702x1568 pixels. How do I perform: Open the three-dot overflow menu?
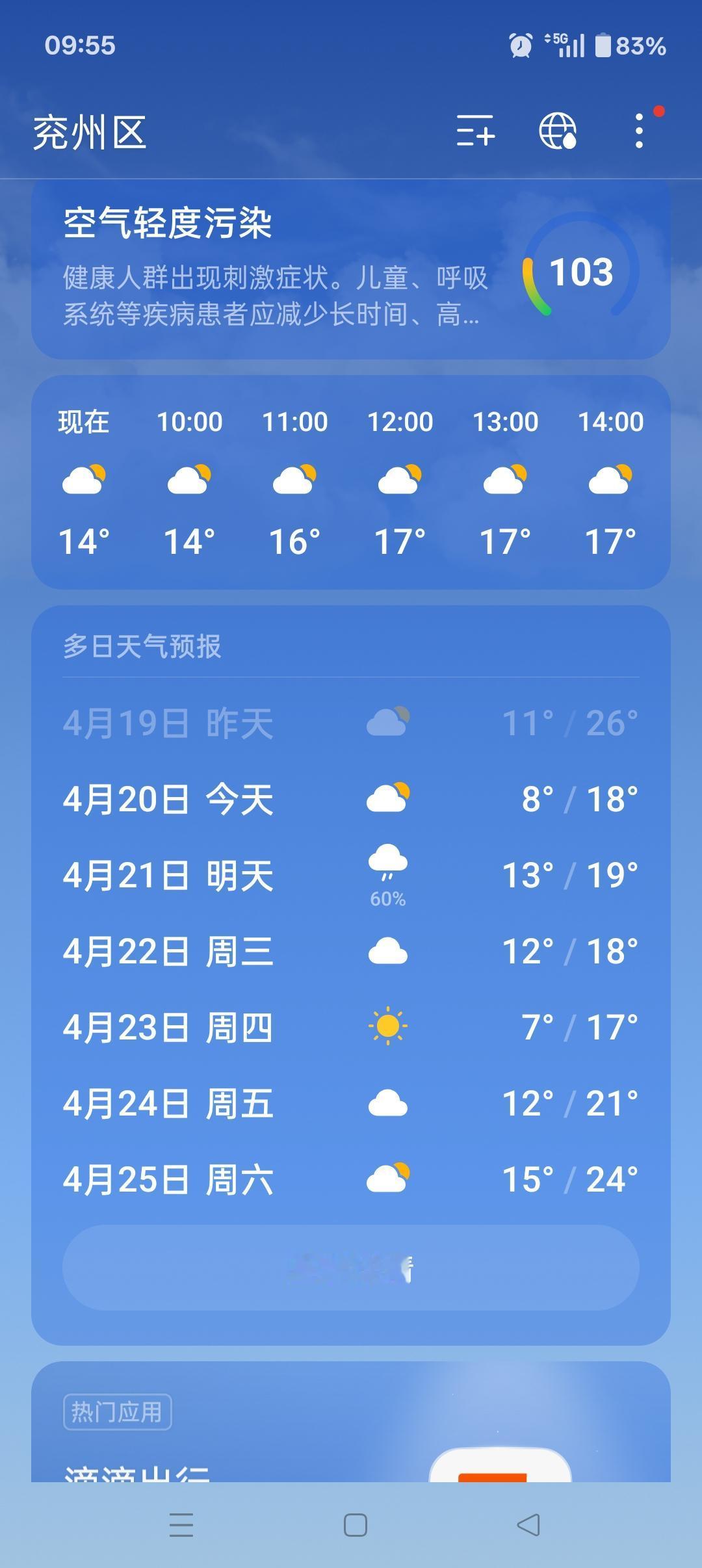pyautogui.click(x=640, y=130)
